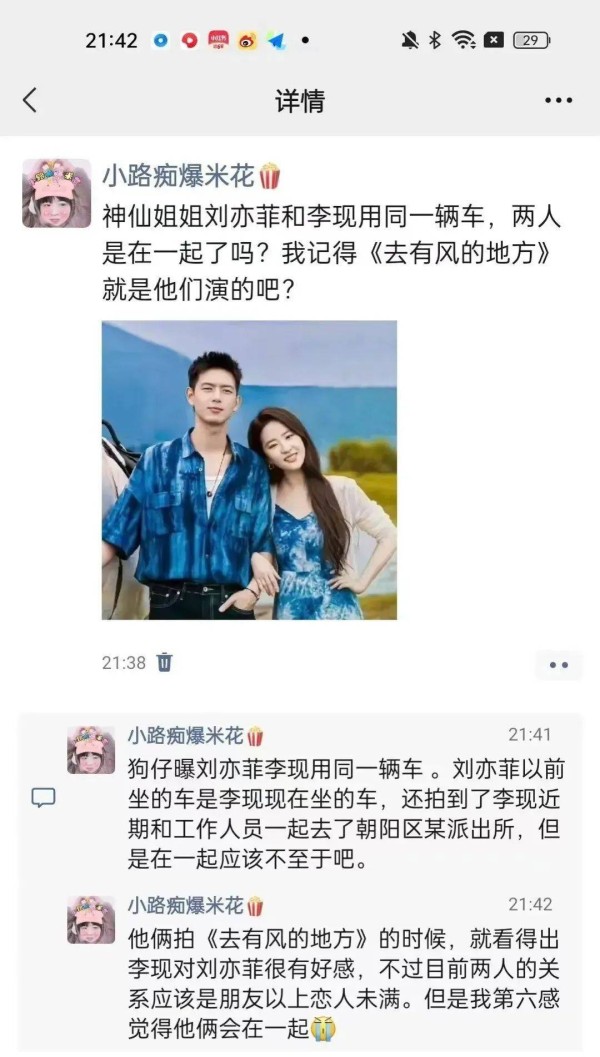600x1057 pixels.
Task: Open the shared photo of the couple
Action: click(x=249, y=470)
